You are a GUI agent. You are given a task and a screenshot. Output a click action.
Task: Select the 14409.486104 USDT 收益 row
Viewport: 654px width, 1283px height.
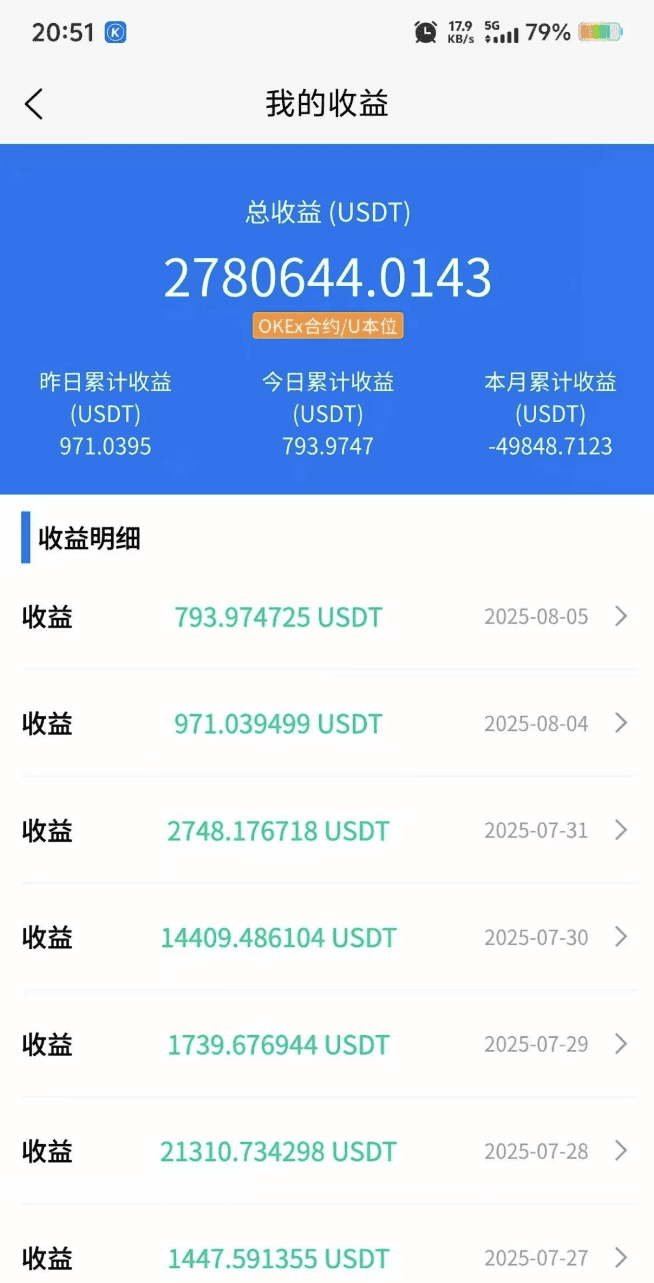[327, 938]
